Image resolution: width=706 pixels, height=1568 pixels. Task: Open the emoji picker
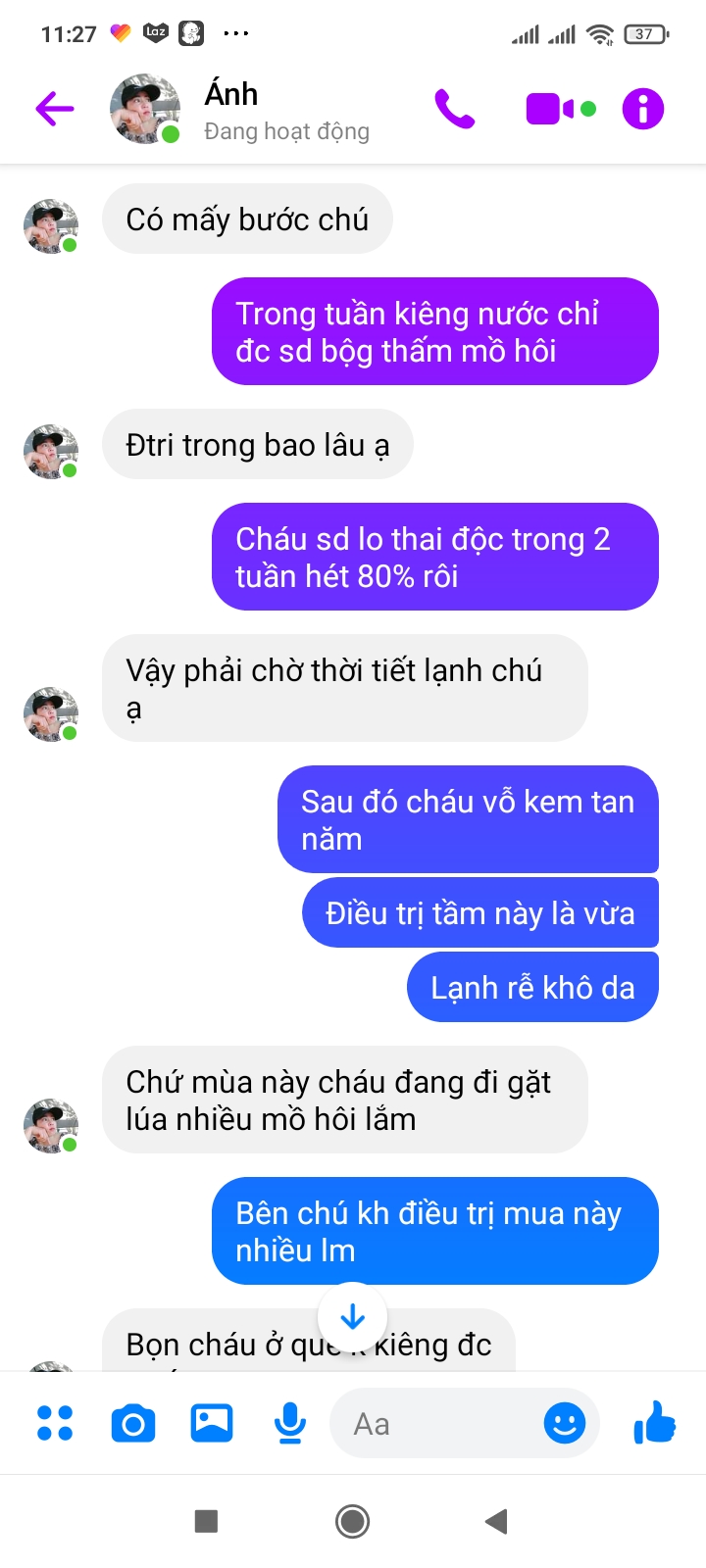(565, 1423)
